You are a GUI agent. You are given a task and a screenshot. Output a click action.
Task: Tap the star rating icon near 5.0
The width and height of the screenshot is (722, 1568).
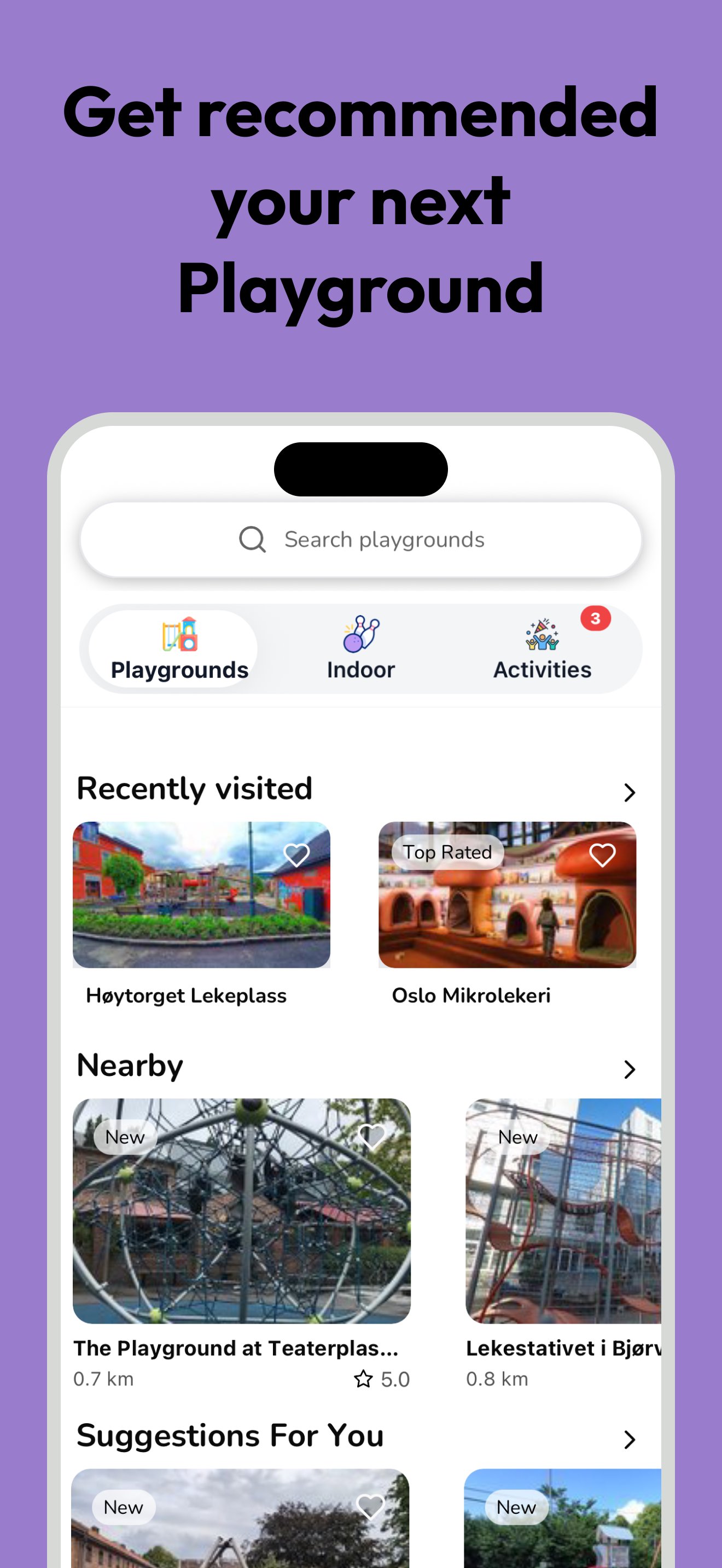[363, 1379]
